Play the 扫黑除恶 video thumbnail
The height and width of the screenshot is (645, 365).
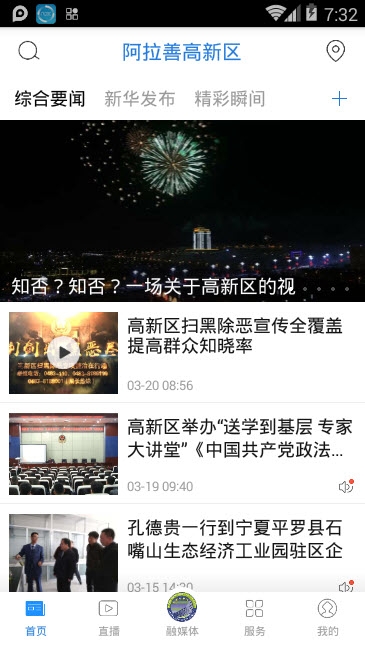click(x=63, y=353)
